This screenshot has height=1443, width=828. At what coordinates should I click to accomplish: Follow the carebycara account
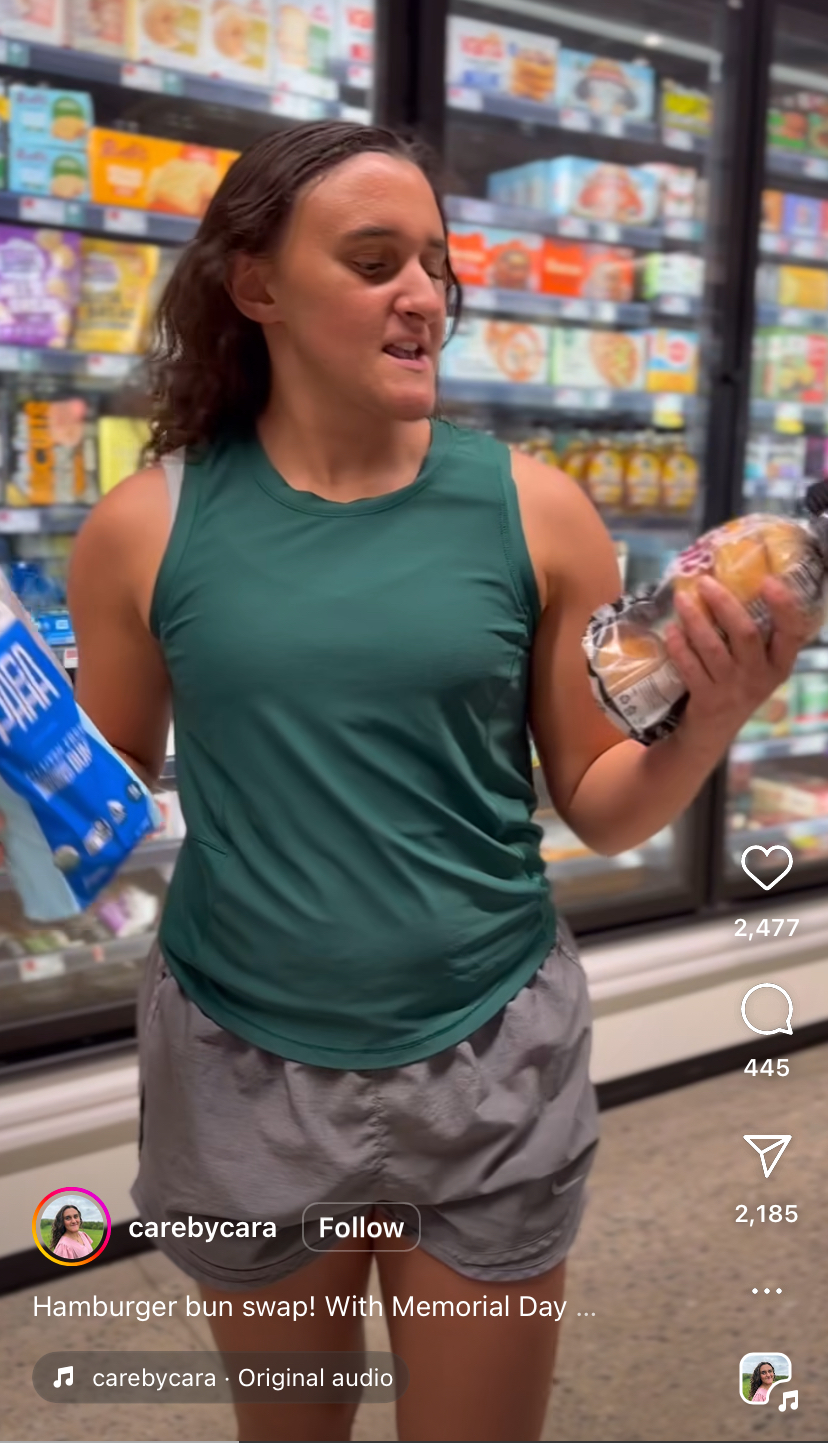click(x=361, y=1227)
